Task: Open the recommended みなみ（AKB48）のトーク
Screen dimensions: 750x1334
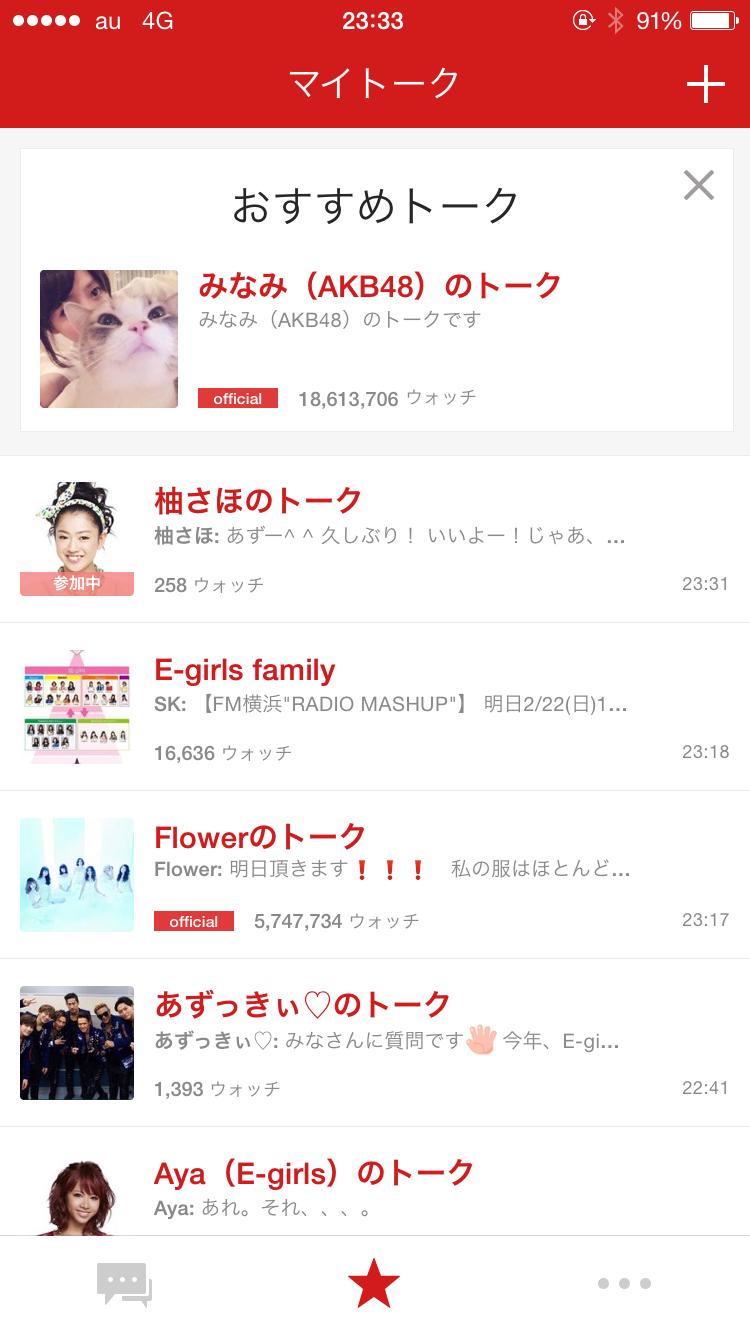Action: (380, 286)
